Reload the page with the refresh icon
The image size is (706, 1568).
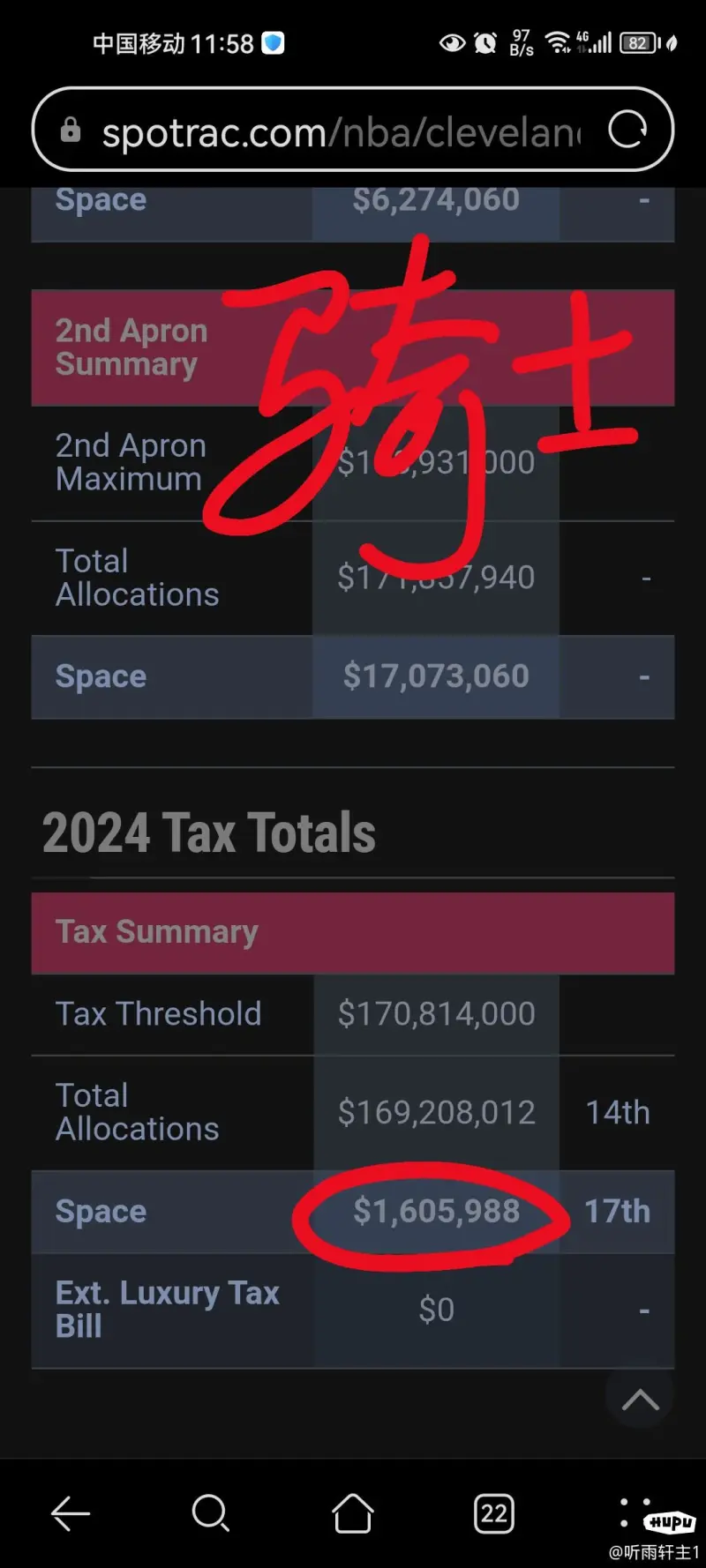click(x=628, y=130)
